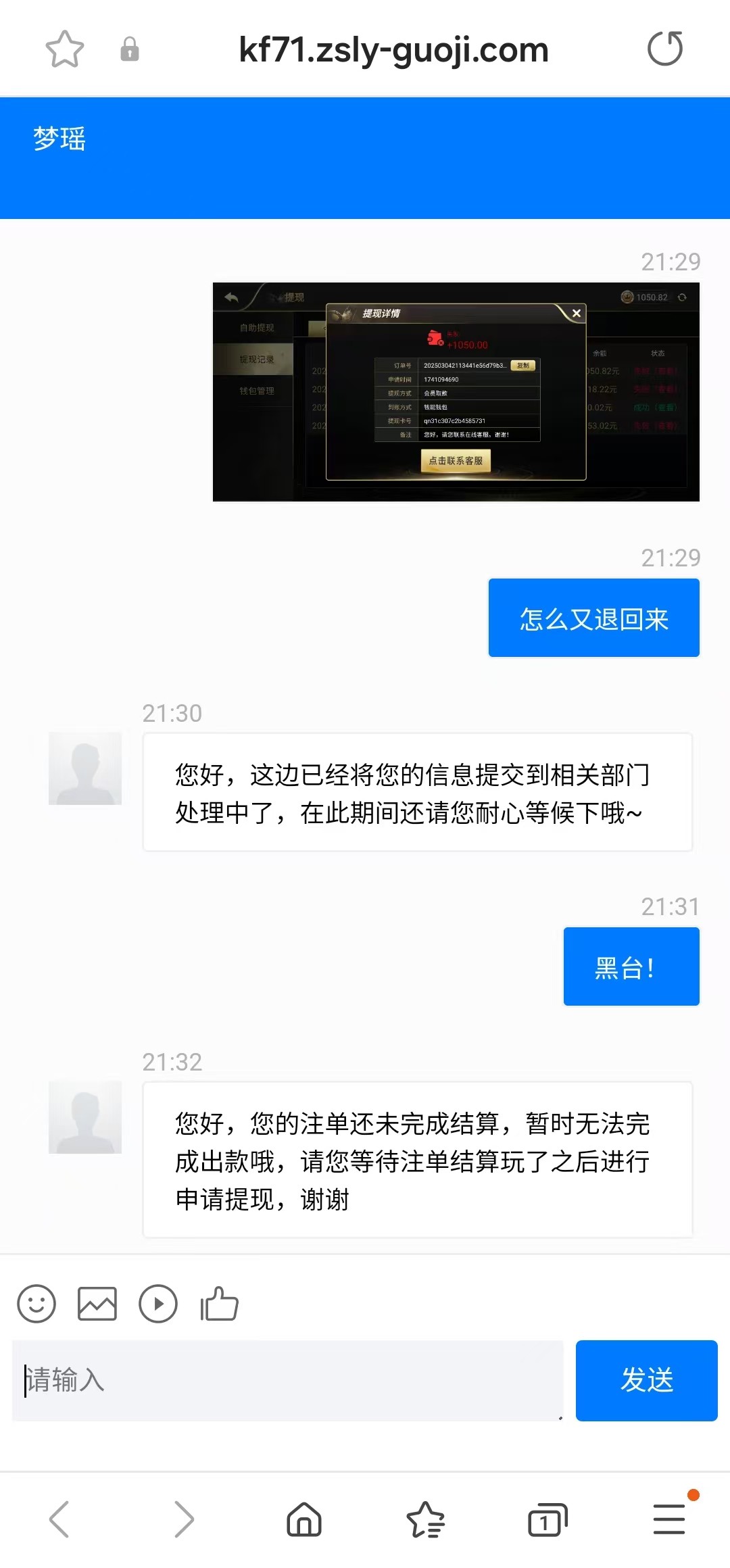The image size is (730, 1568).
Task: Open the emoji picker
Action: click(36, 1303)
